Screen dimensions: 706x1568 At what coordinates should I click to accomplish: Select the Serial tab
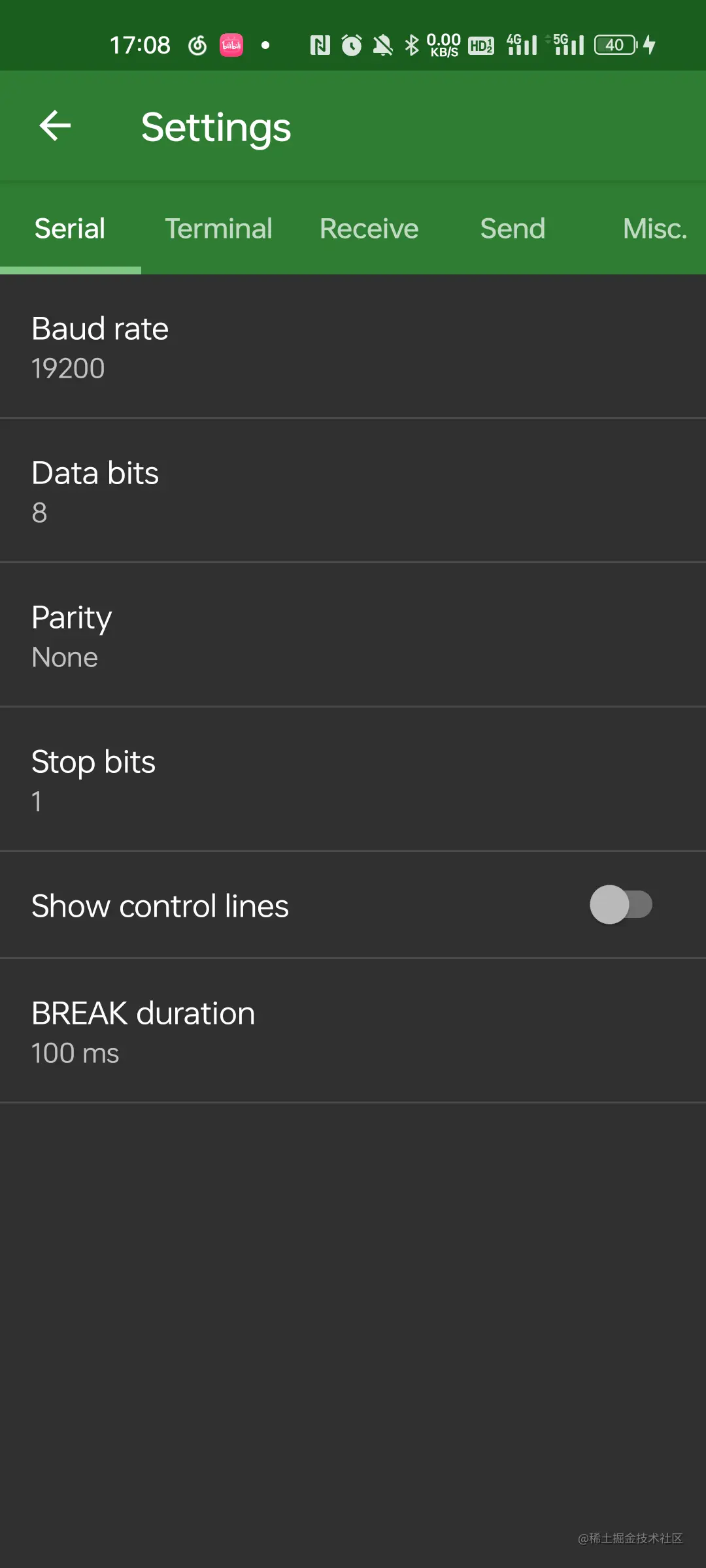(x=70, y=229)
